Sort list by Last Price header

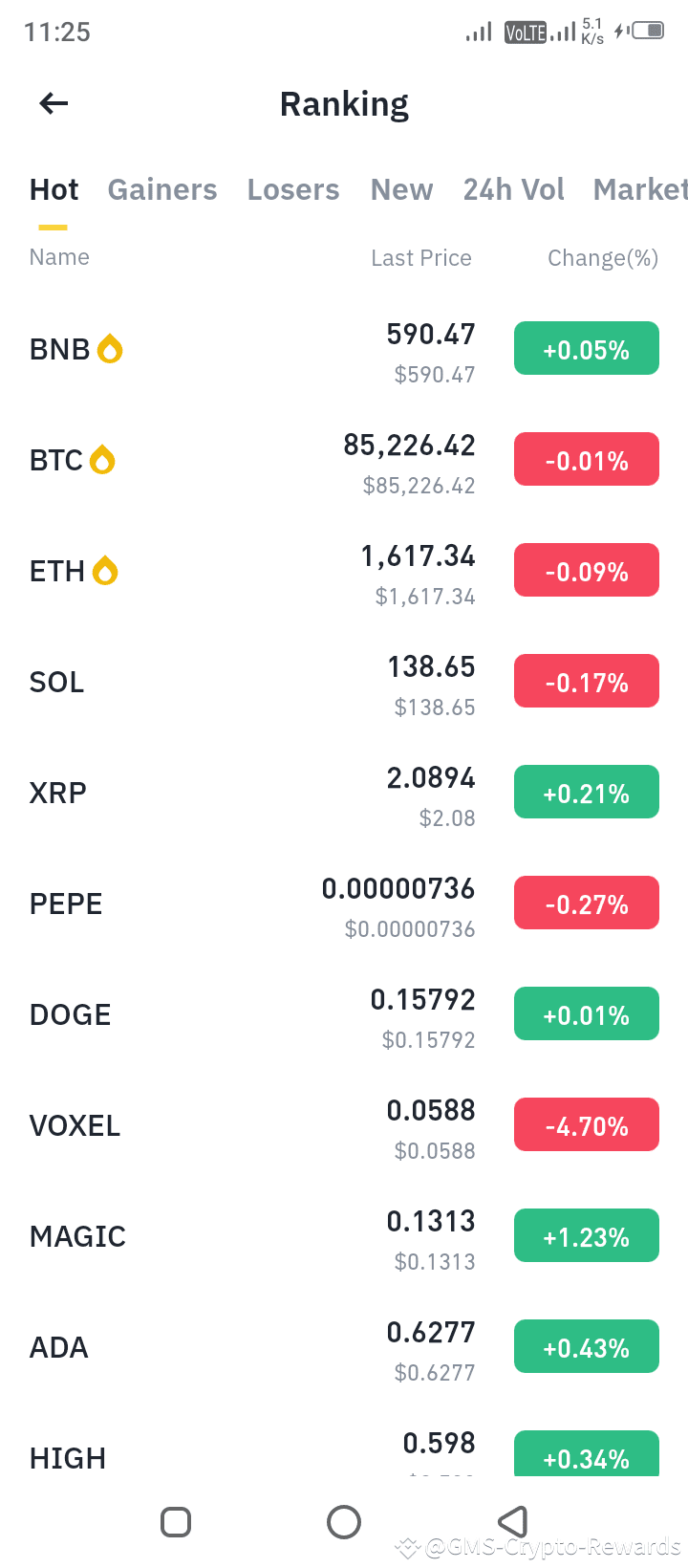(421, 258)
